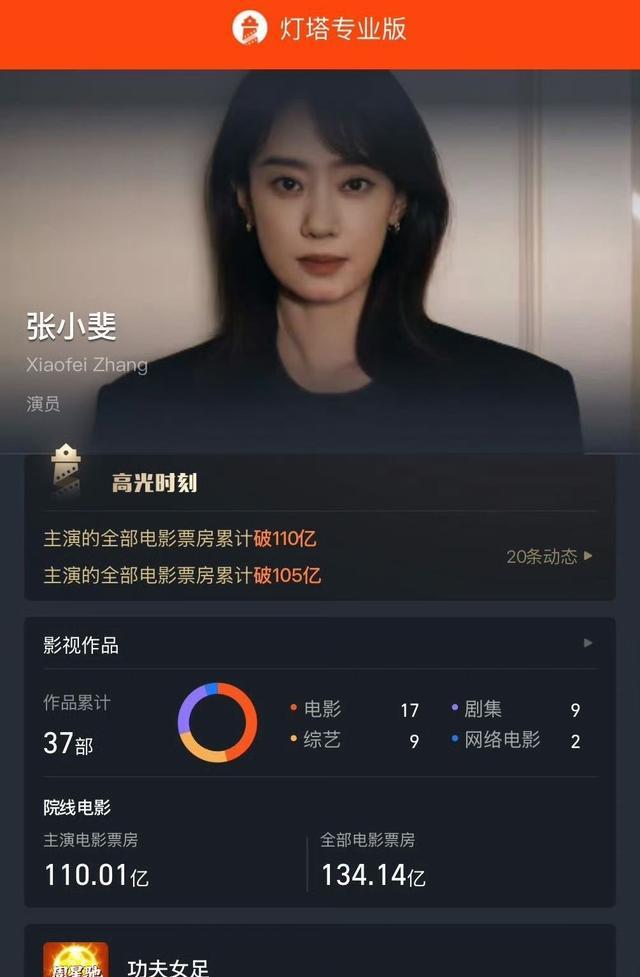This screenshot has width=640, height=977.
Task: Open the 20条动态 highlights link
Action: click(x=549, y=556)
